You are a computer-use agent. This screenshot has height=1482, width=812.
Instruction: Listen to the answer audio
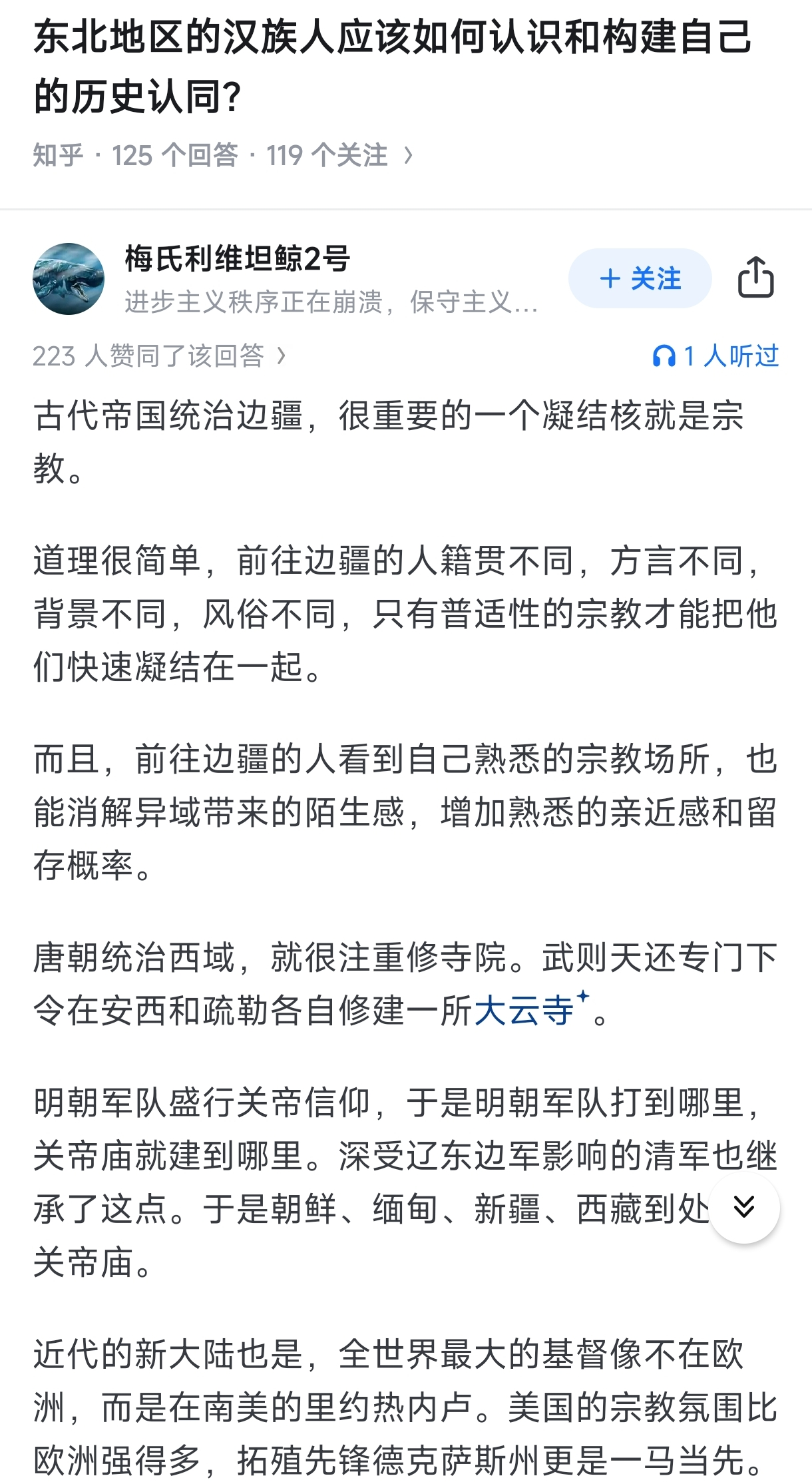715,356
